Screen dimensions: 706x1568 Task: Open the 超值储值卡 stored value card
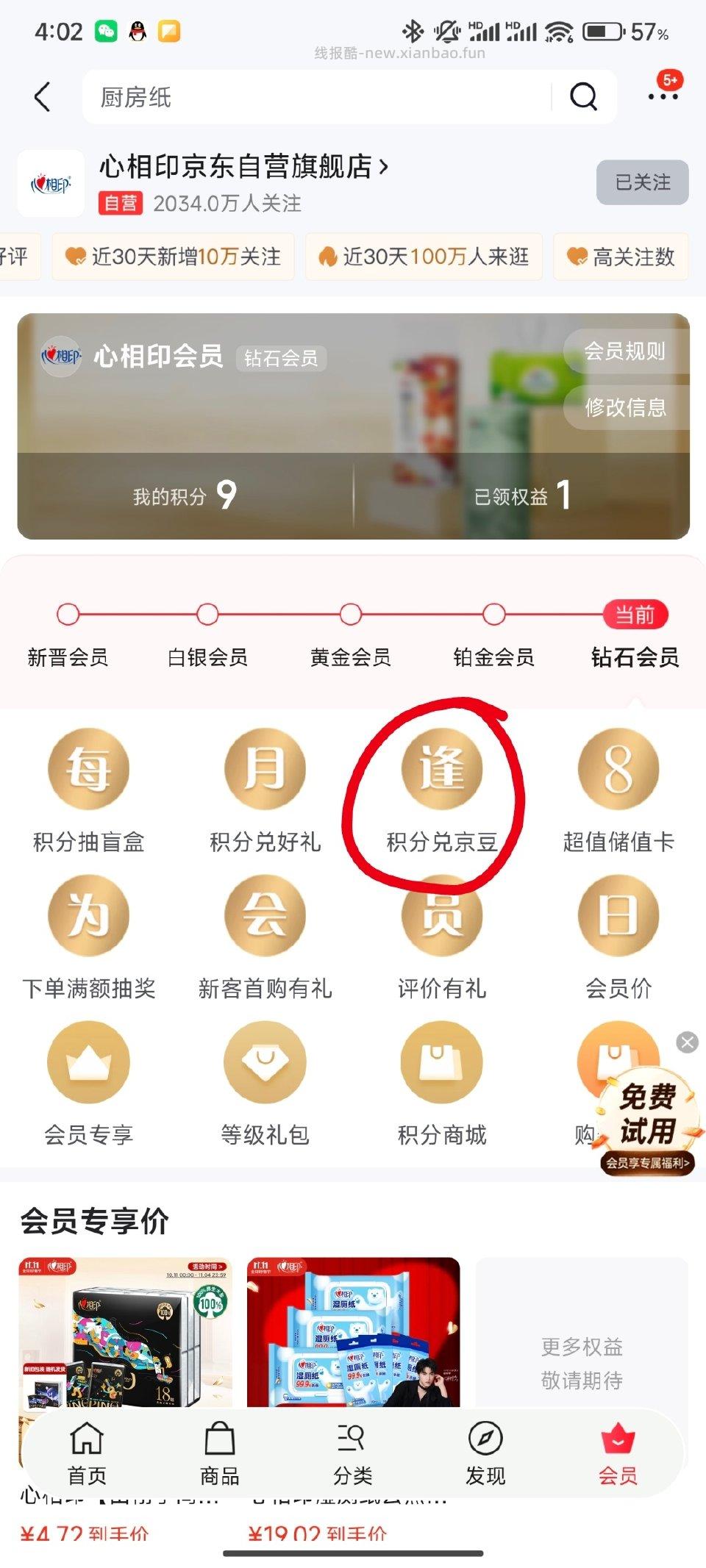(x=618, y=767)
